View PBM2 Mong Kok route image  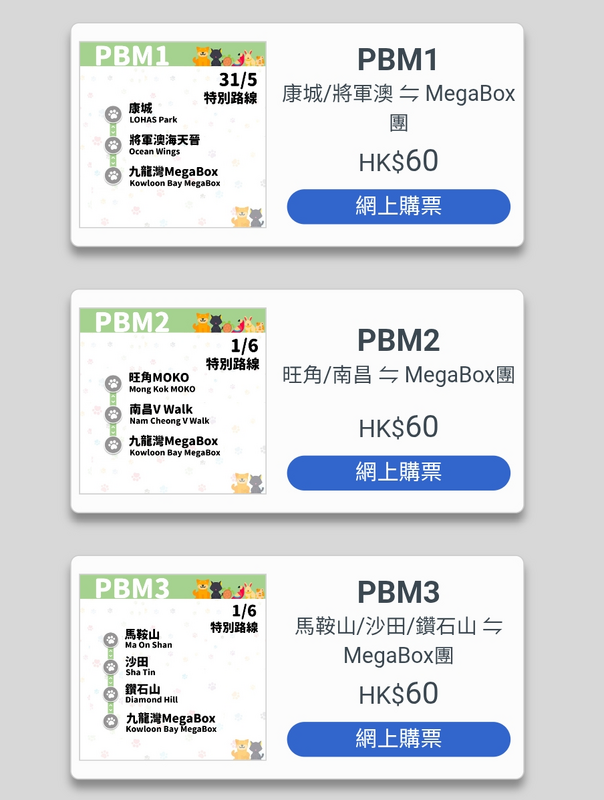coord(173,401)
